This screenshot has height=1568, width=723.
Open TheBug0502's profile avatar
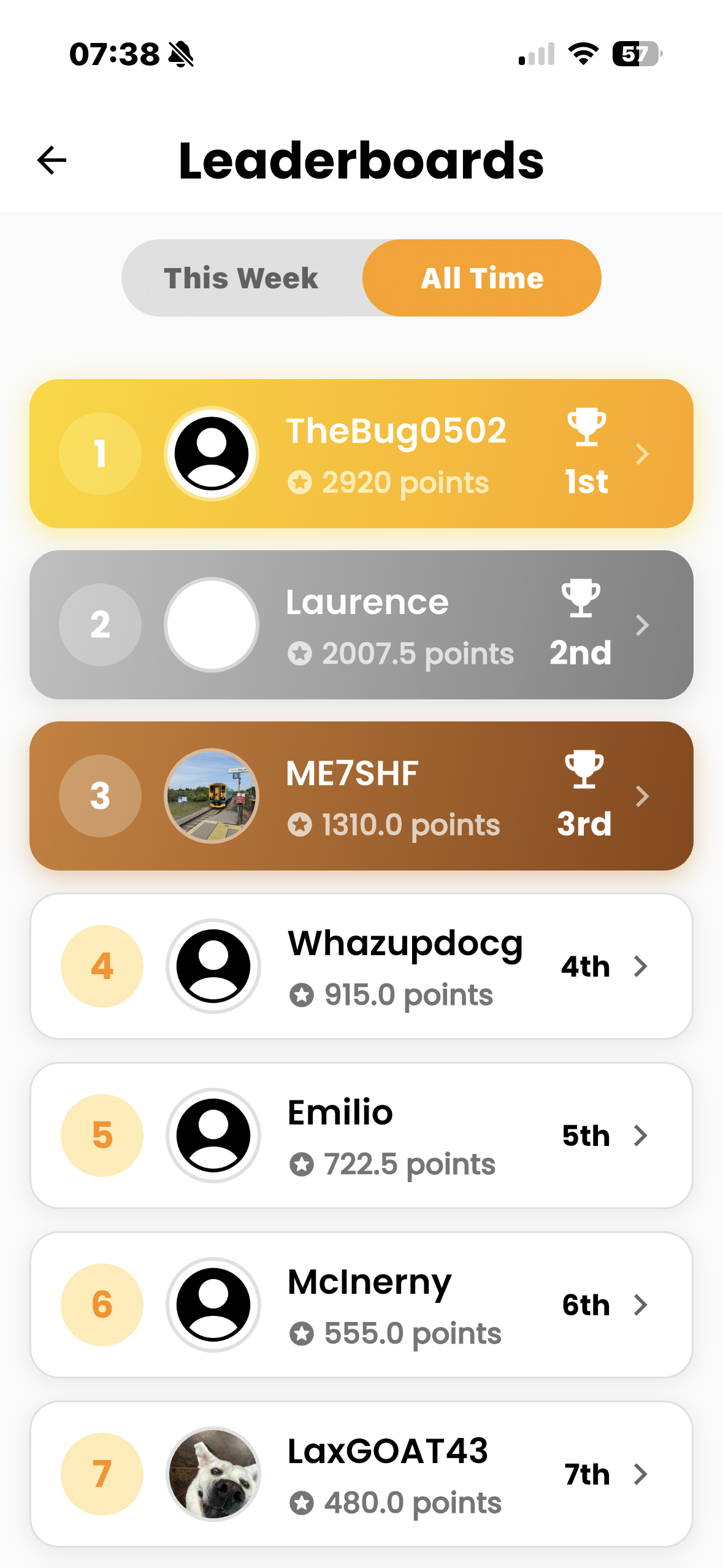pos(212,453)
